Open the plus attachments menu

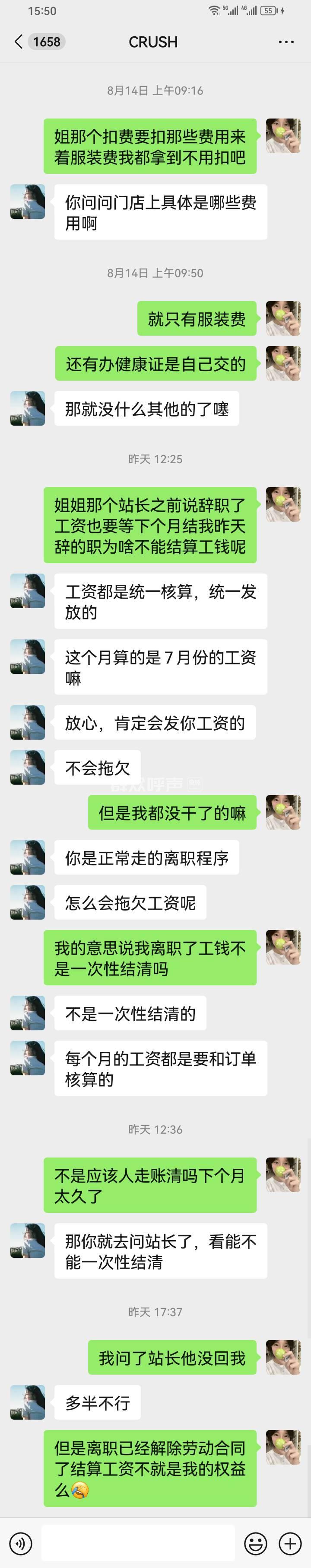click(290, 1544)
